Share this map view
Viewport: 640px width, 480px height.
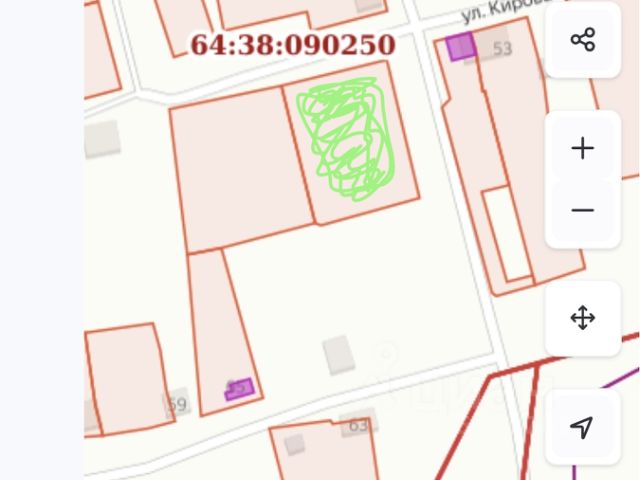(x=582, y=40)
